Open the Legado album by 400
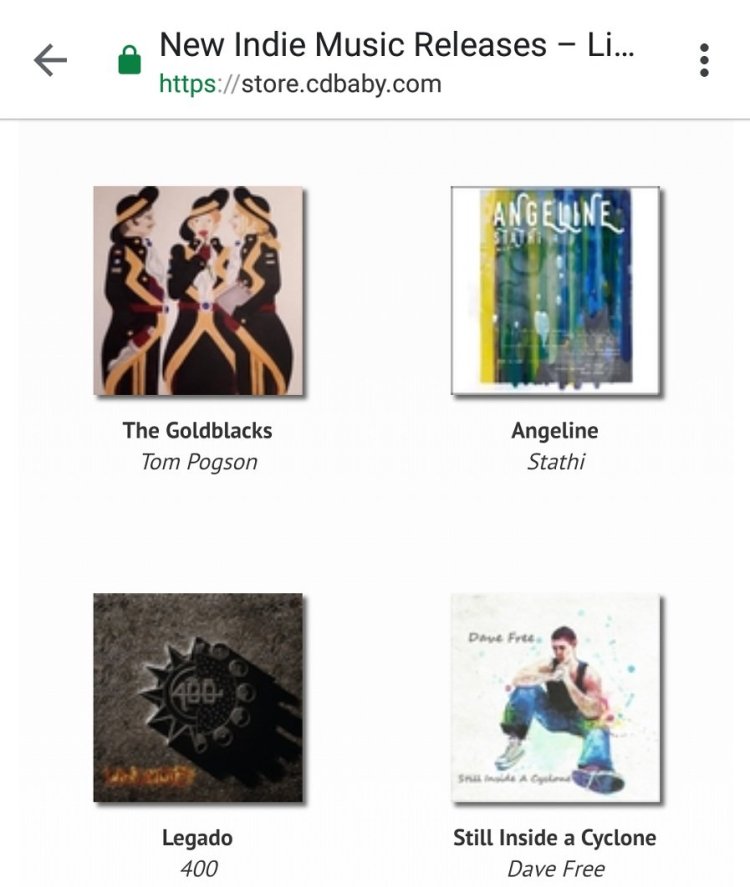Image resolution: width=750 pixels, height=887 pixels. click(198, 698)
